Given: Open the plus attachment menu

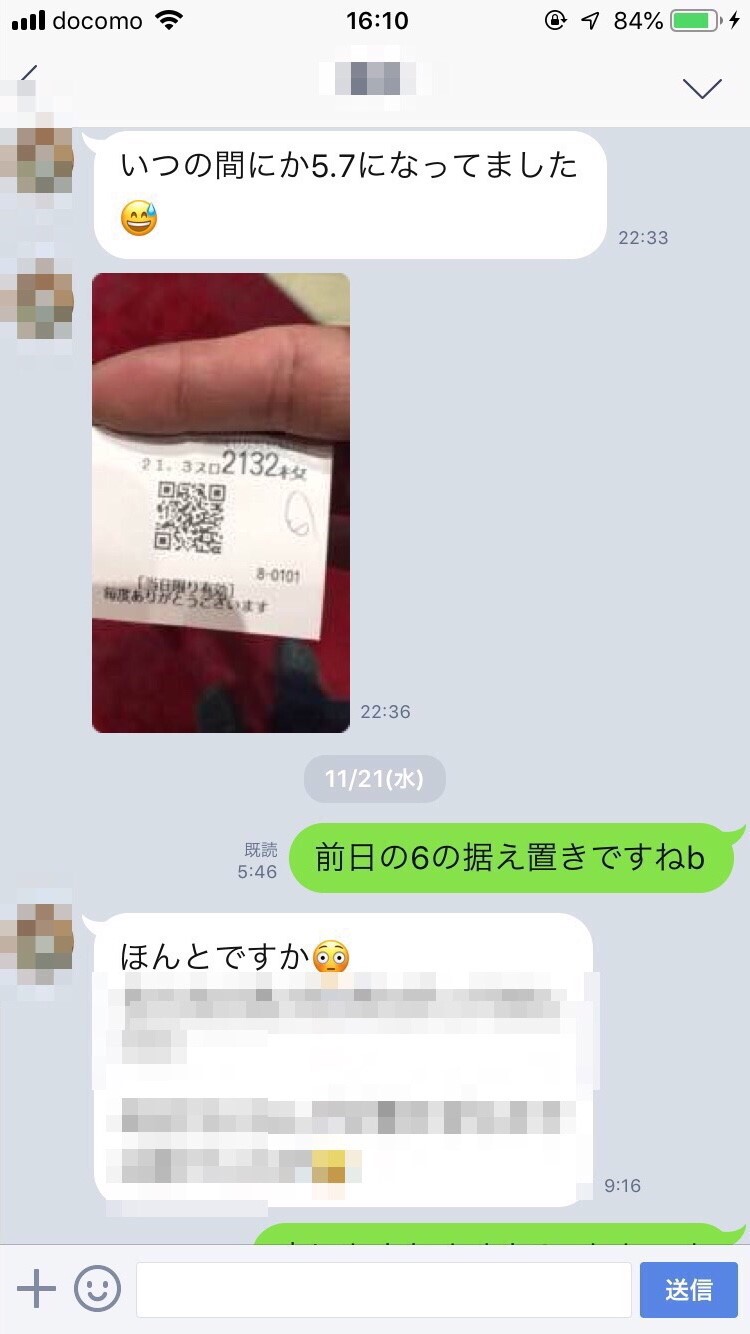Looking at the screenshot, I should [x=37, y=1289].
